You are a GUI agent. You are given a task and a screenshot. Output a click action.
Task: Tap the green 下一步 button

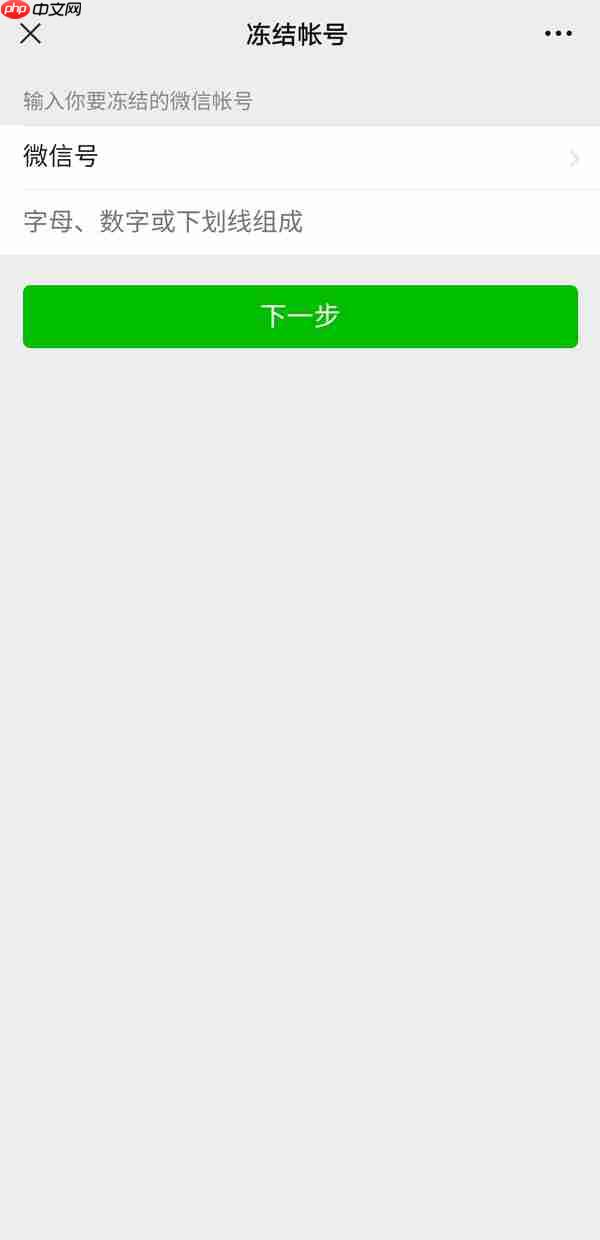(300, 316)
